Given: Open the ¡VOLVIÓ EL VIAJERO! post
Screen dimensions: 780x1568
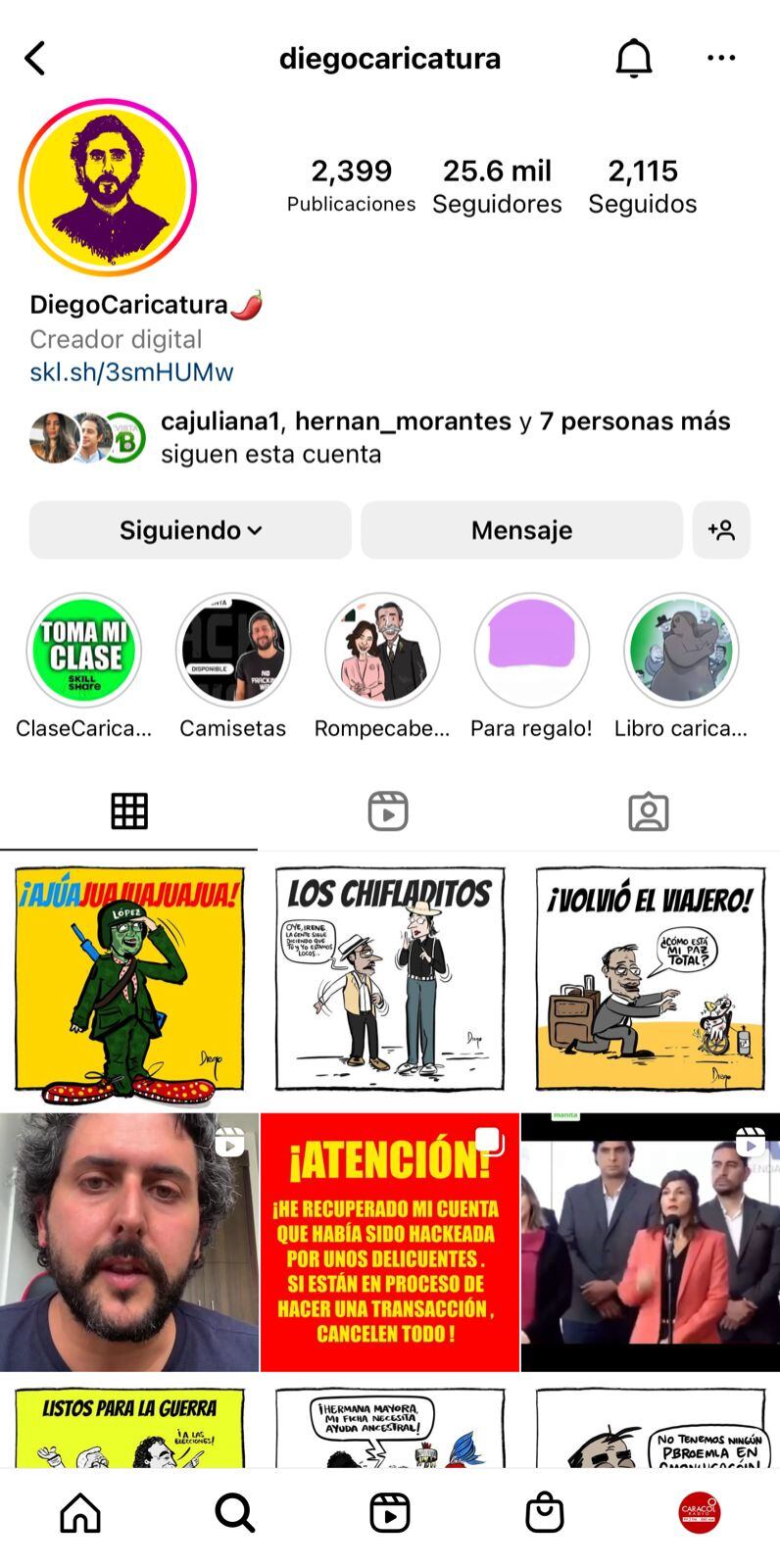Looking at the screenshot, I should point(650,978).
